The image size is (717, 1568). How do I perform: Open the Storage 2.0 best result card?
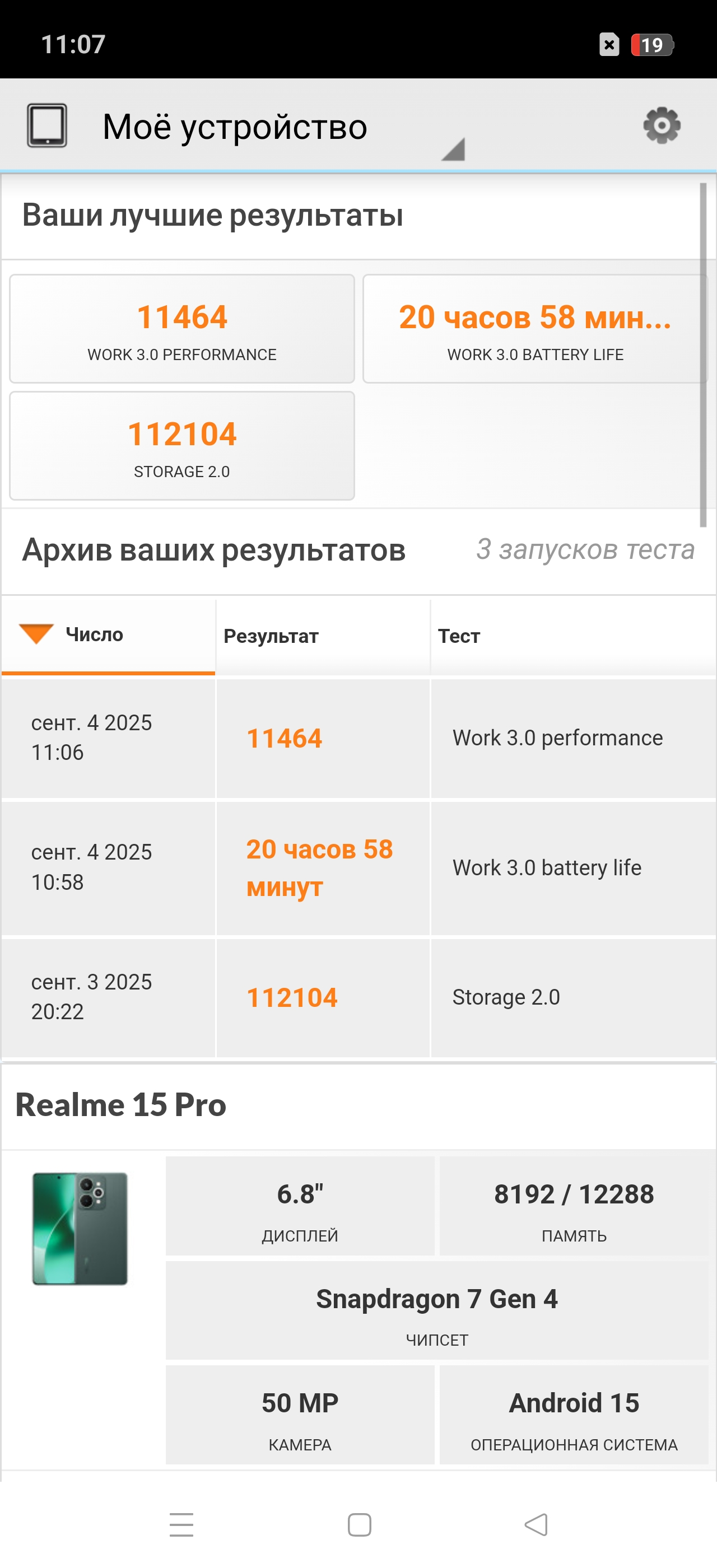tap(182, 446)
